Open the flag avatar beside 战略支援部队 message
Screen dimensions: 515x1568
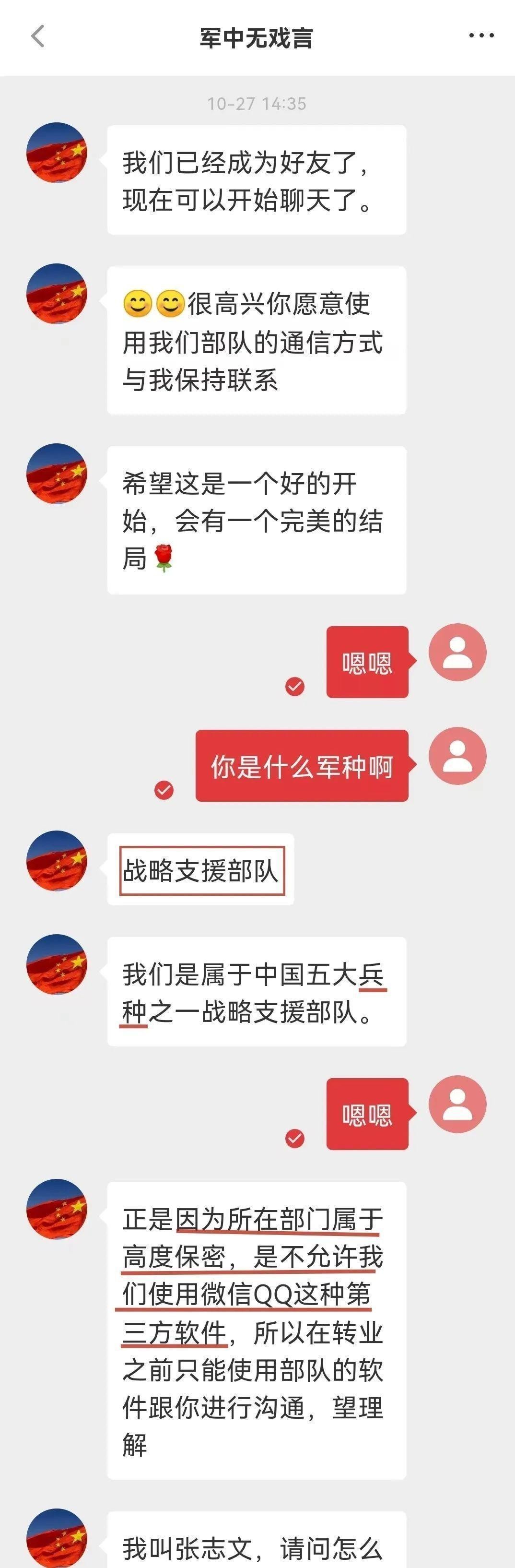57,861
